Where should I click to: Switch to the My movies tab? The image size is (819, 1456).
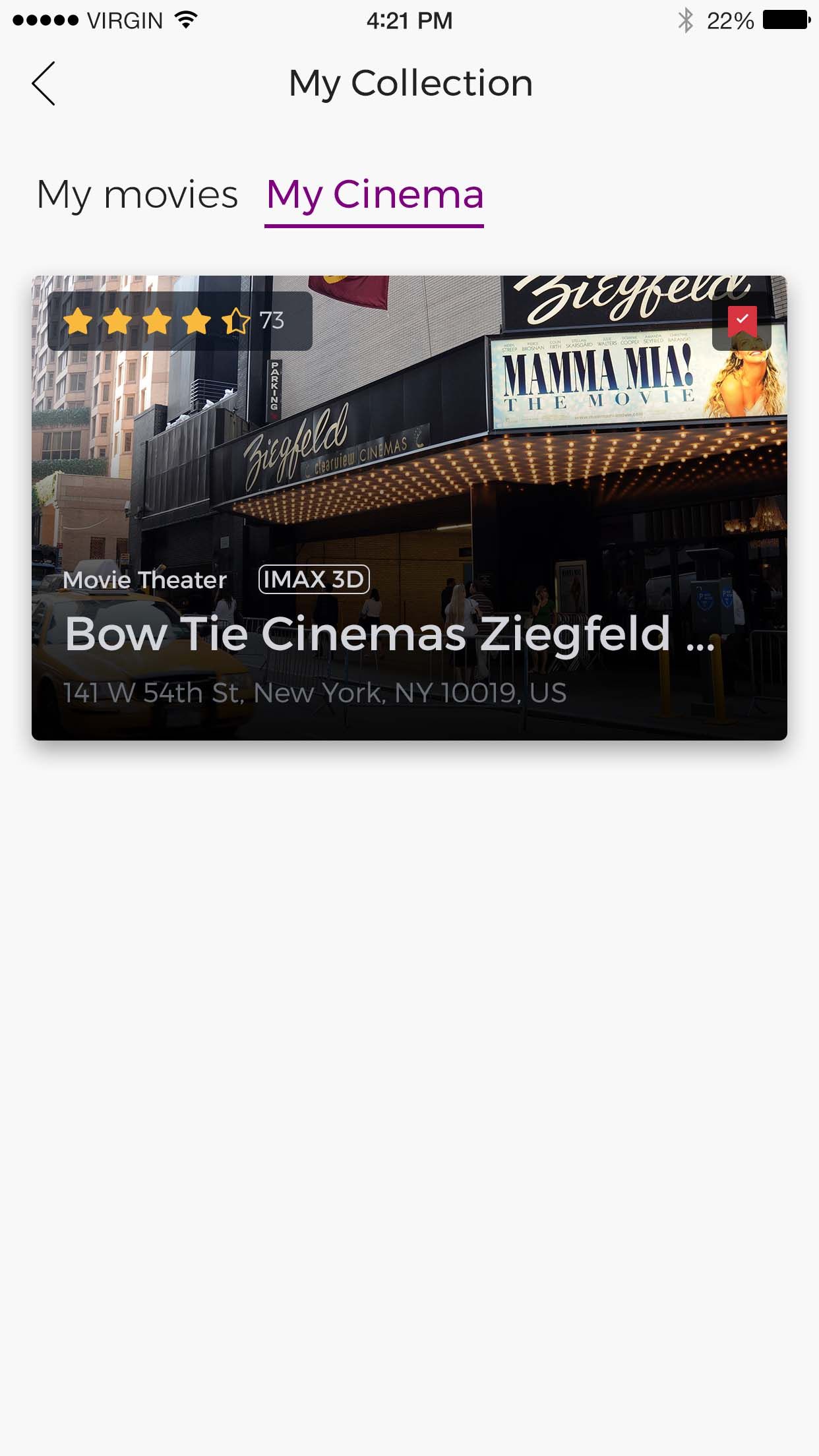(x=137, y=195)
